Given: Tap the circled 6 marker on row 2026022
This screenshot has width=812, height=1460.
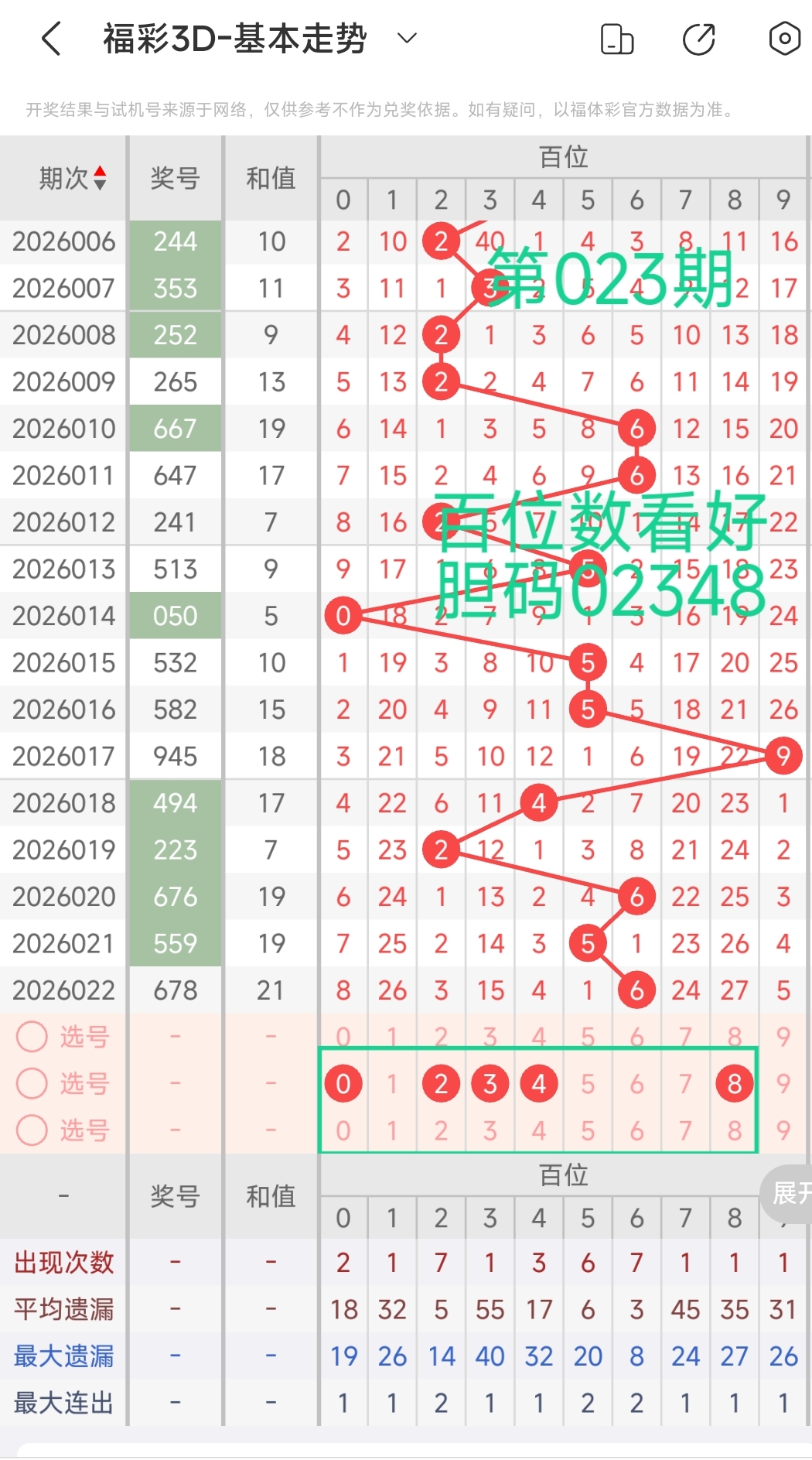Looking at the screenshot, I should point(636,989).
